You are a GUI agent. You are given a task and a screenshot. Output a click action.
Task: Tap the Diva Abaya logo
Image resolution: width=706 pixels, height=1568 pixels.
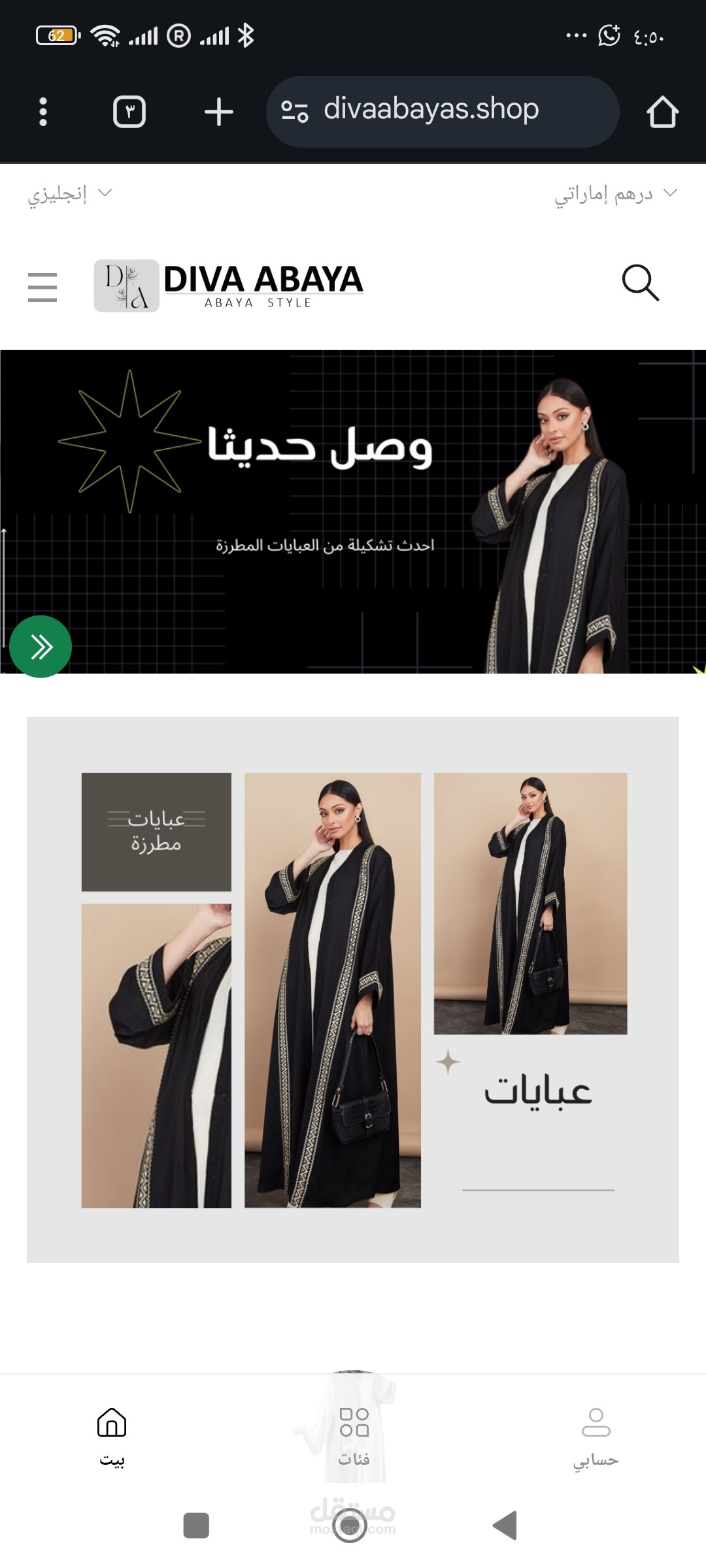(x=229, y=286)
